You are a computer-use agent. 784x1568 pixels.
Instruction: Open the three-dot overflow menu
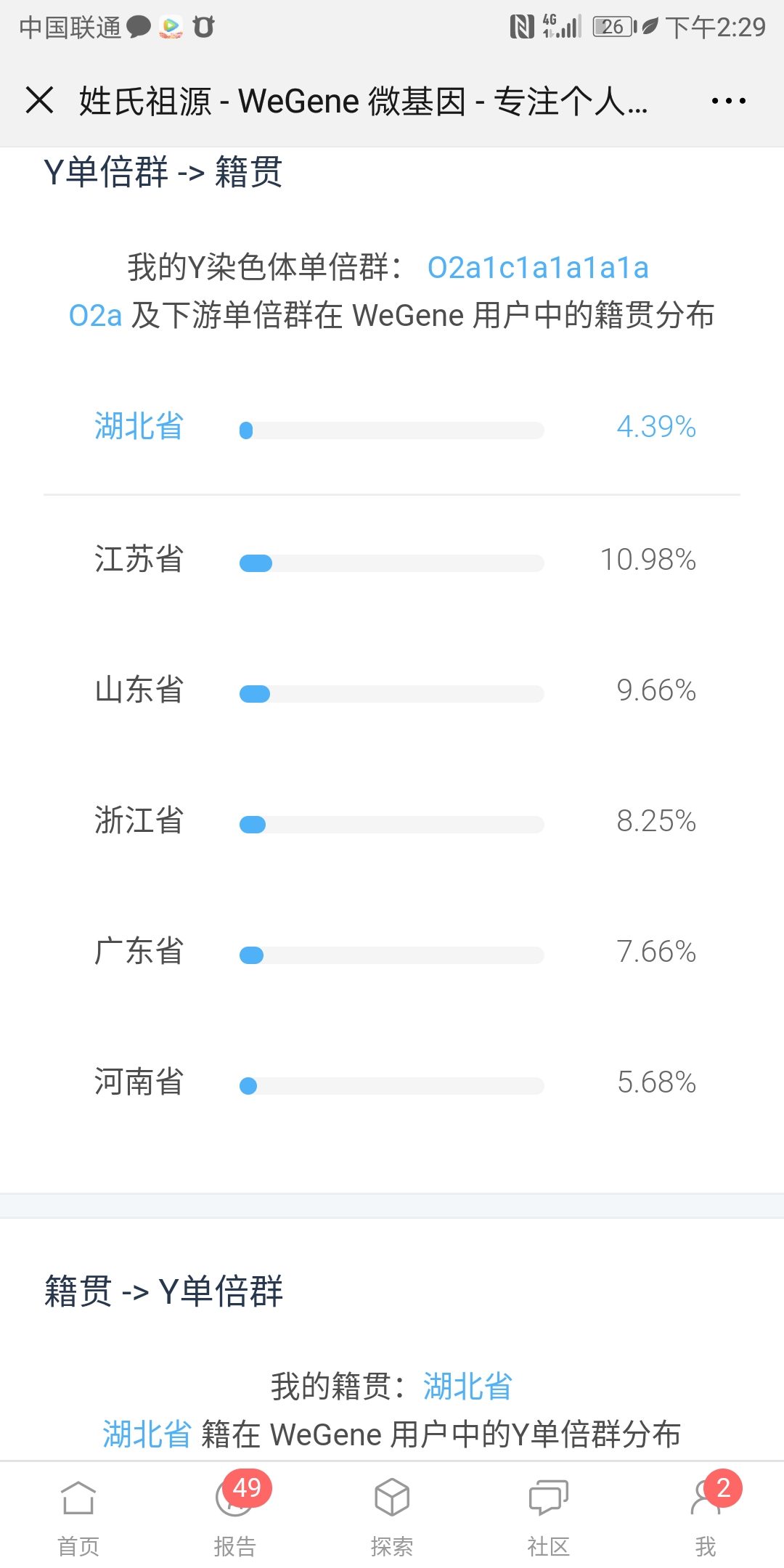pyautogui.click(x=728, y=101)
